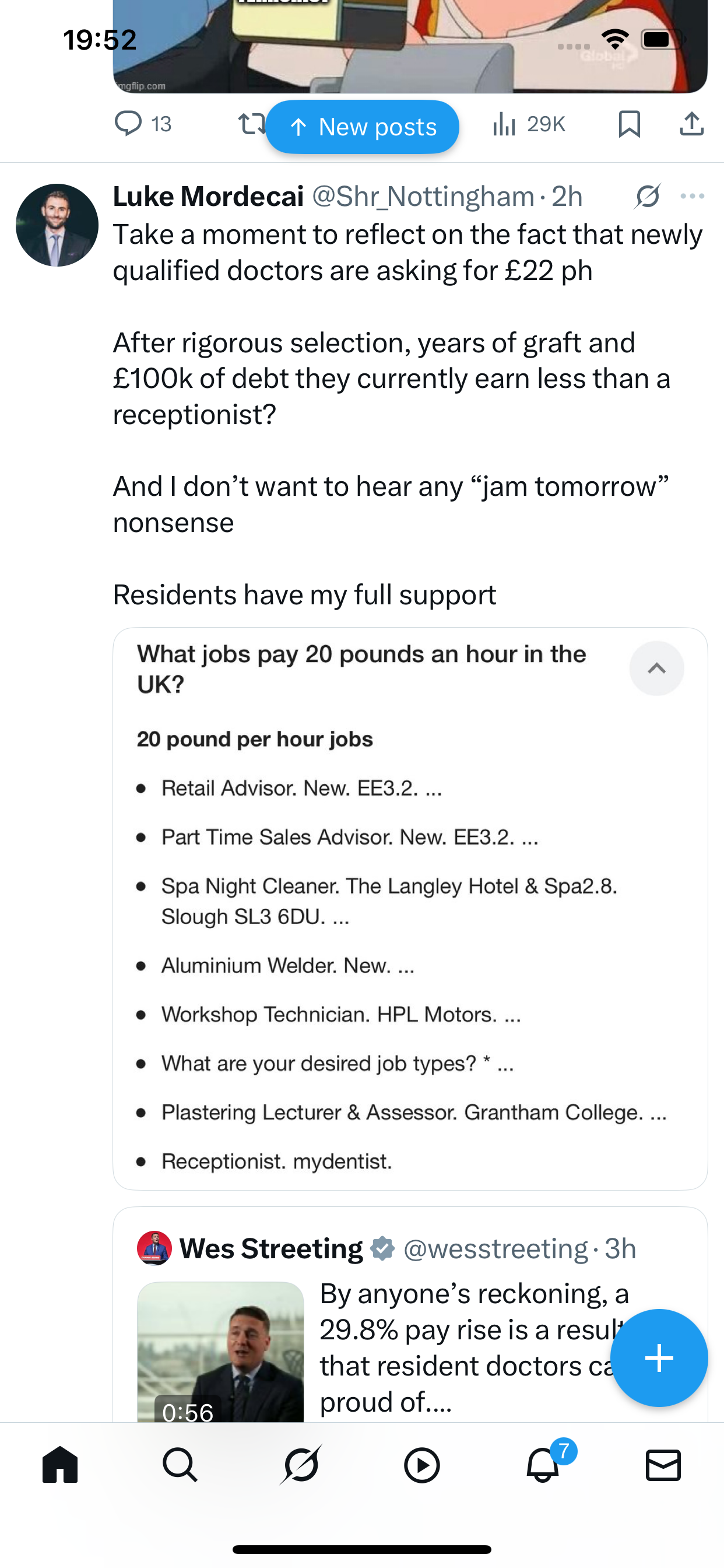Go to the Home tab
Image resolution: width=724 pixels, height=1568 pixels.
[x=60, y=1465]
